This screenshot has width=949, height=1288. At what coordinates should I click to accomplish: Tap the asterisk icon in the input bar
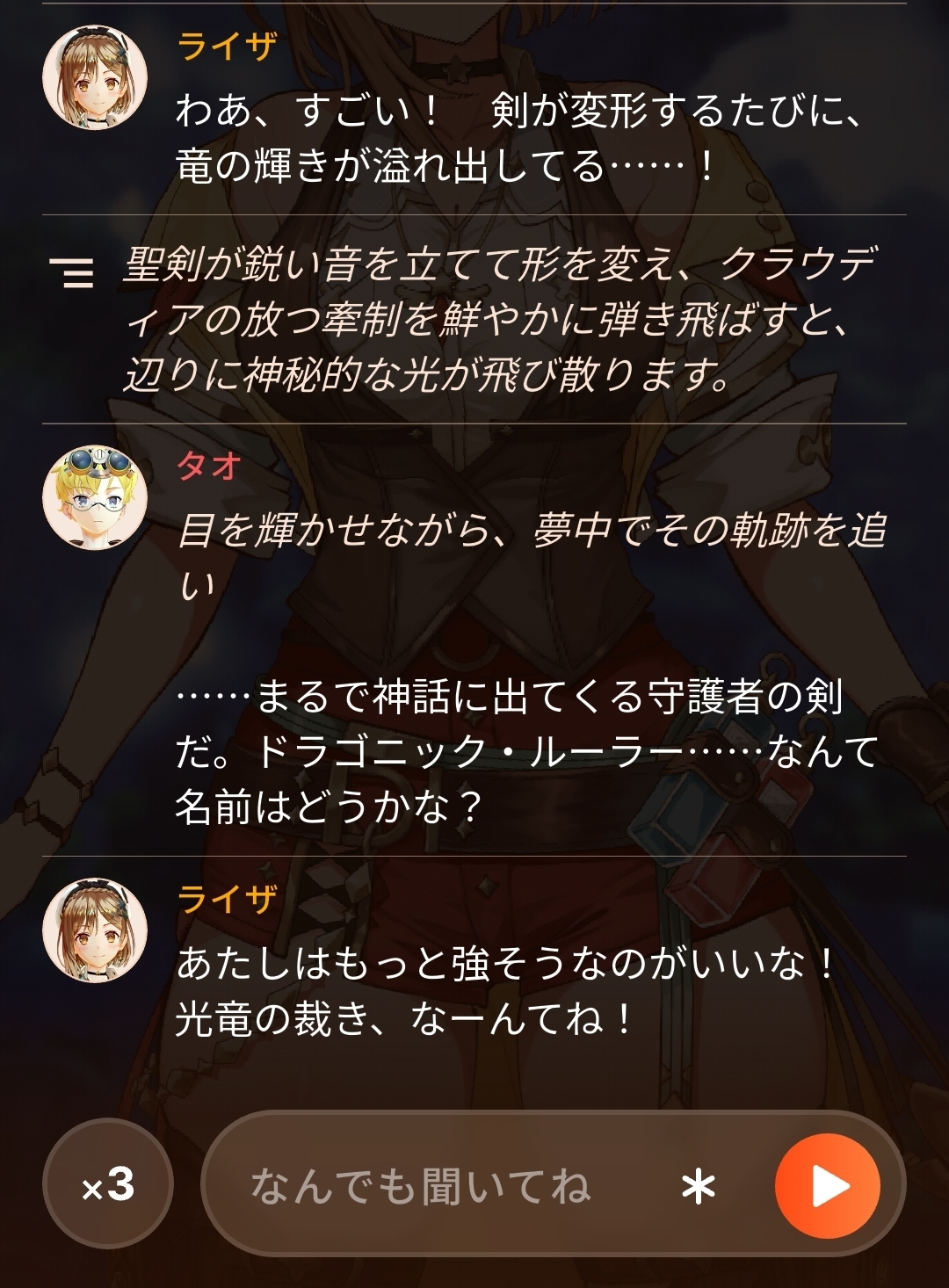coord(699,1188)
